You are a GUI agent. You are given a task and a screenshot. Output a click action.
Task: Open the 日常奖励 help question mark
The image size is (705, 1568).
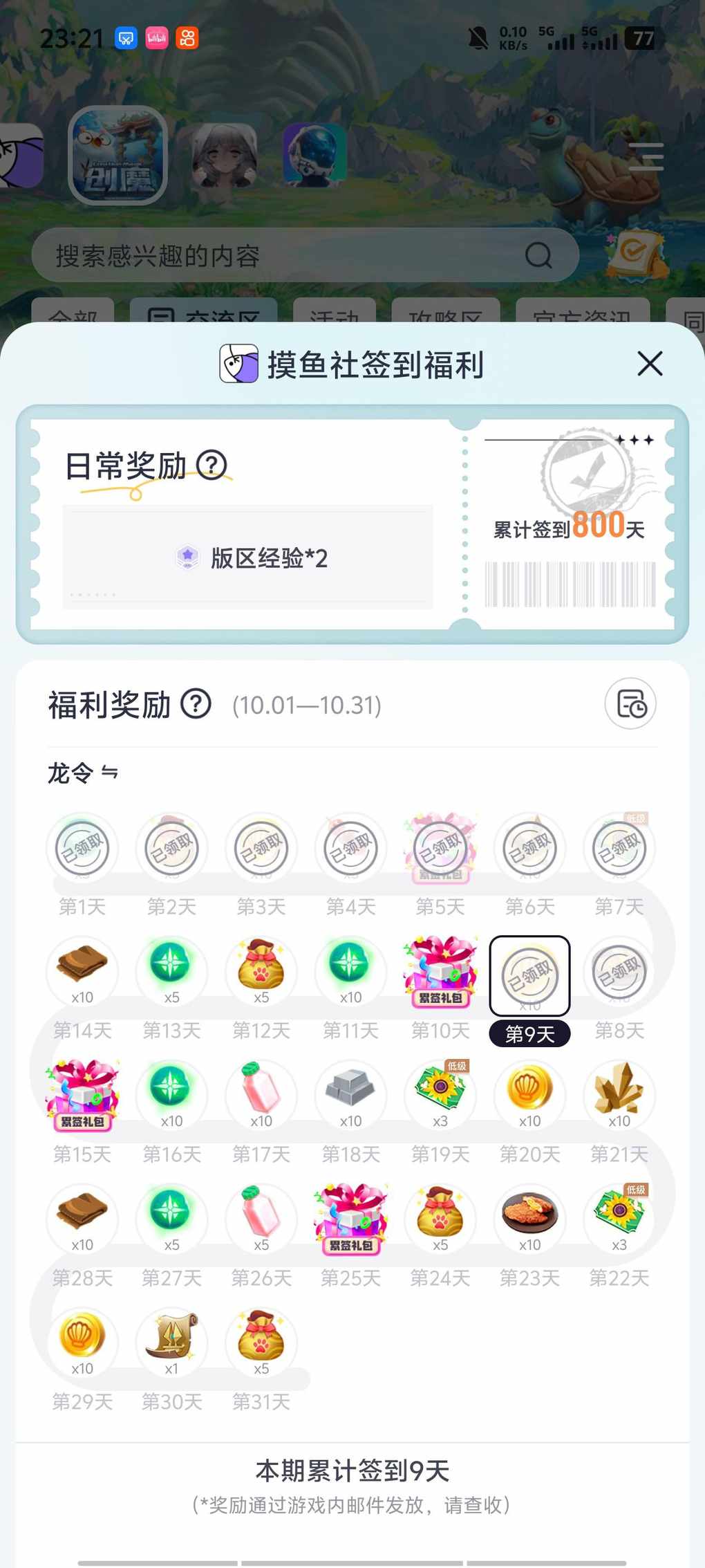211,465
